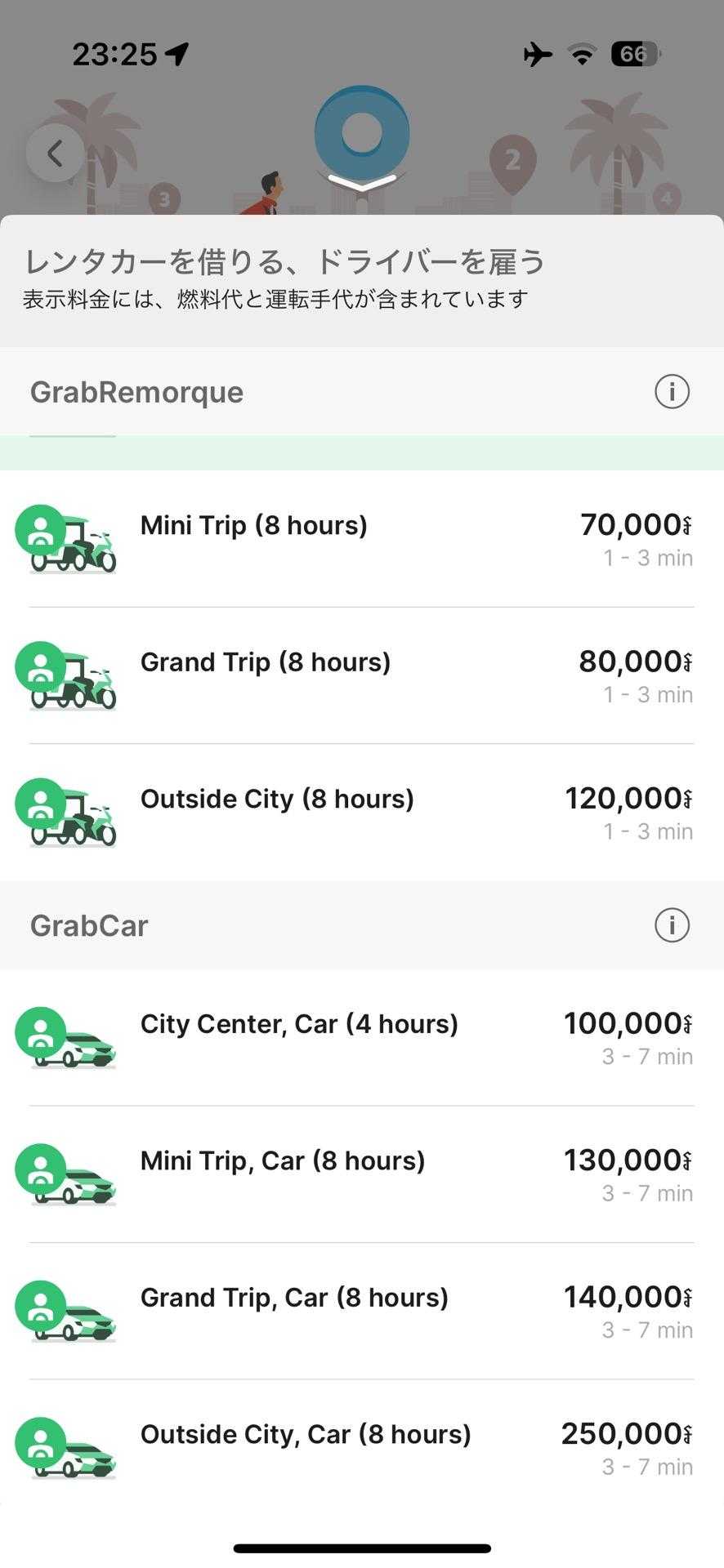This screenshot has width=724, height=1568.
Task: Select Outside City (8 hours) remorque option
Action: [x=361, y=813]
